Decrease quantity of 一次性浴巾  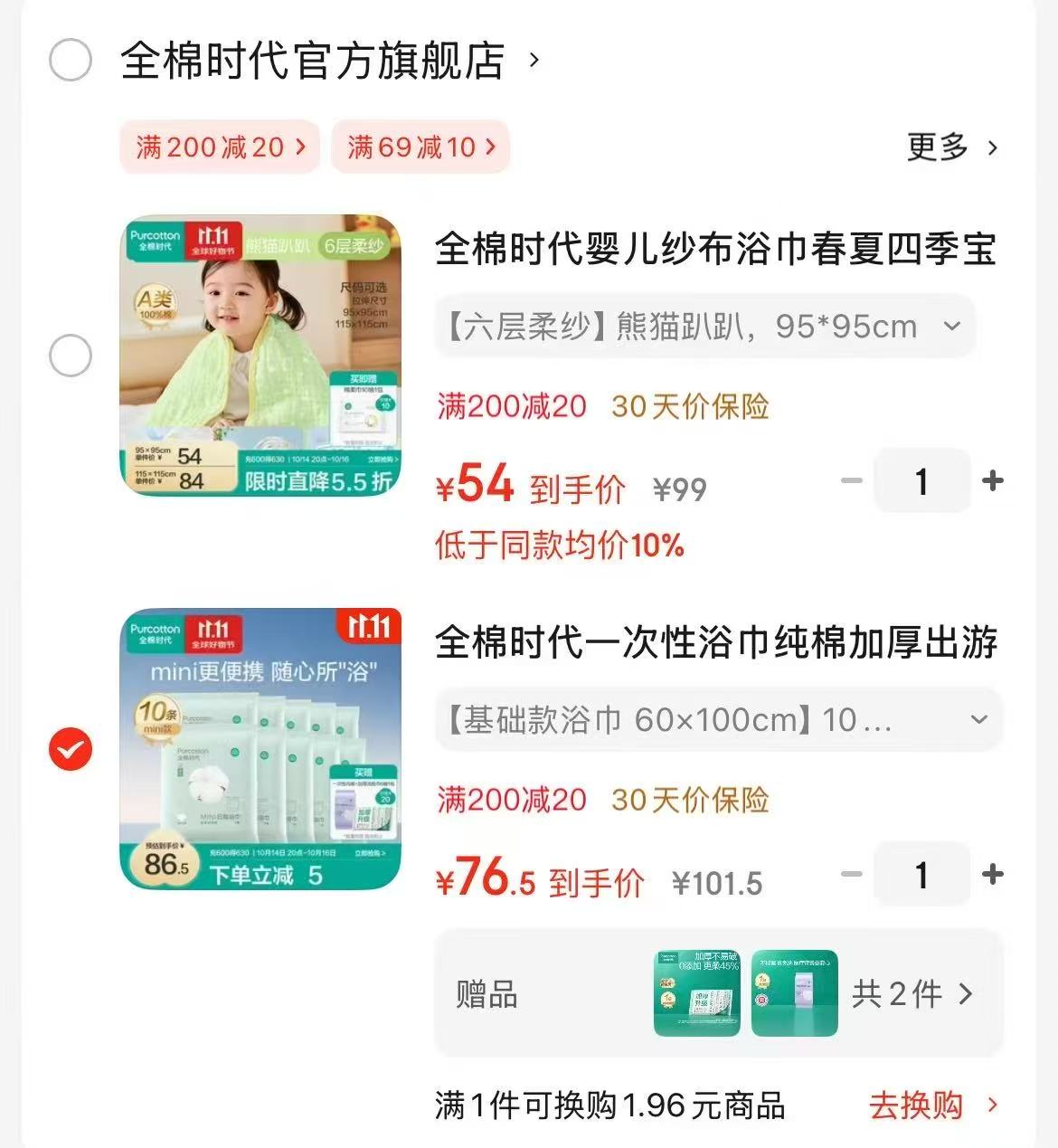[851, 874]
